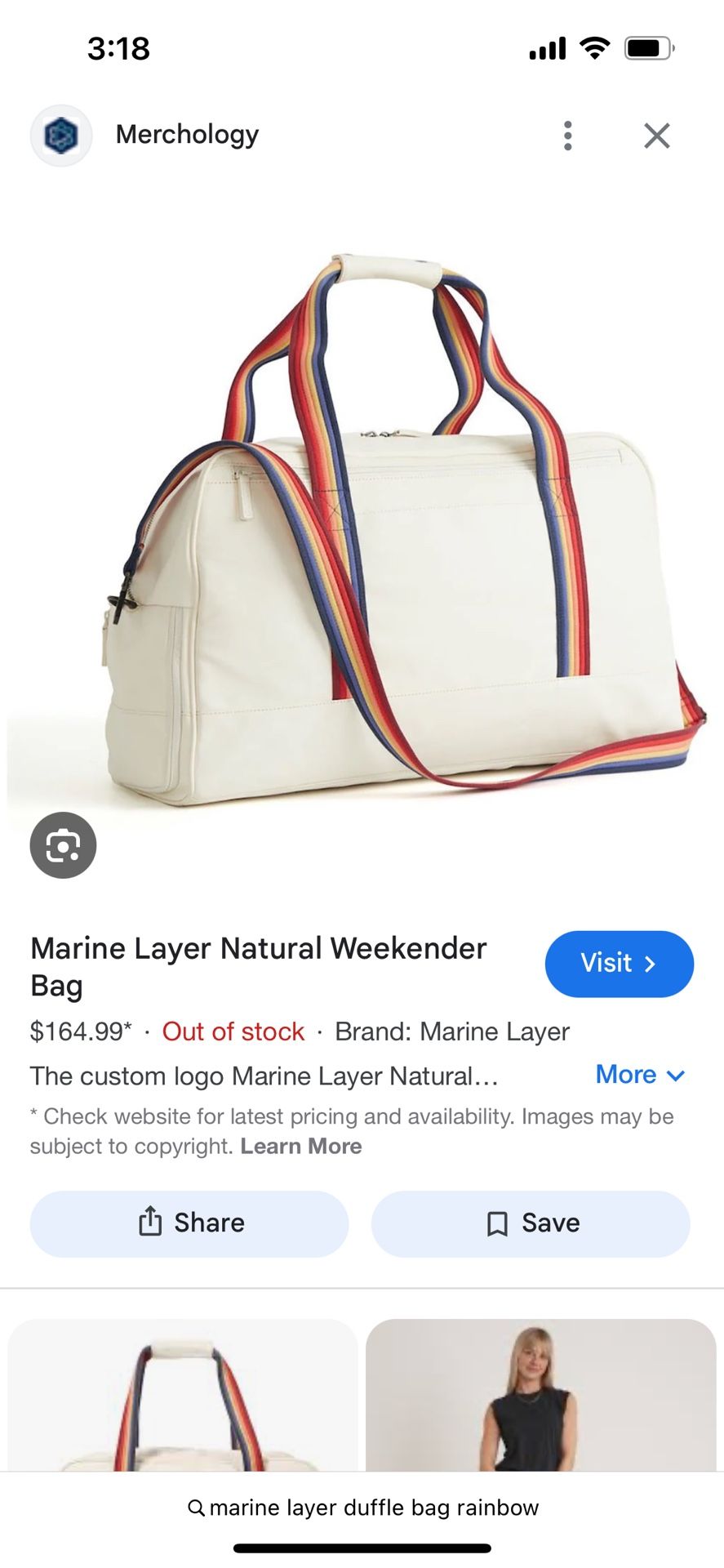Open the Learn More link
724x1568 pixels.
click(300, 1147)
